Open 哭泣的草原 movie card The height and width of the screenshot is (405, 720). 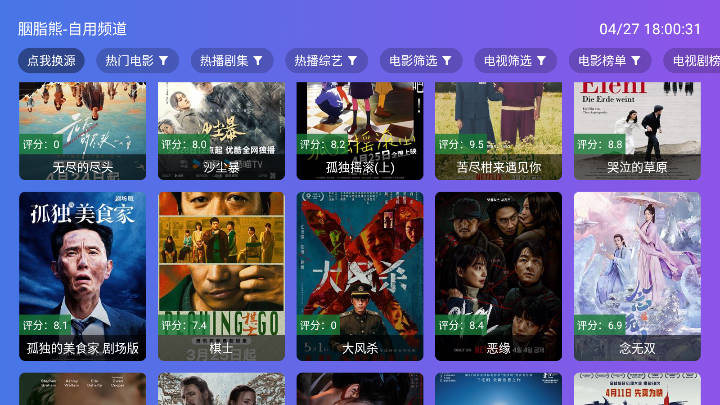click(x=637, y=130)
